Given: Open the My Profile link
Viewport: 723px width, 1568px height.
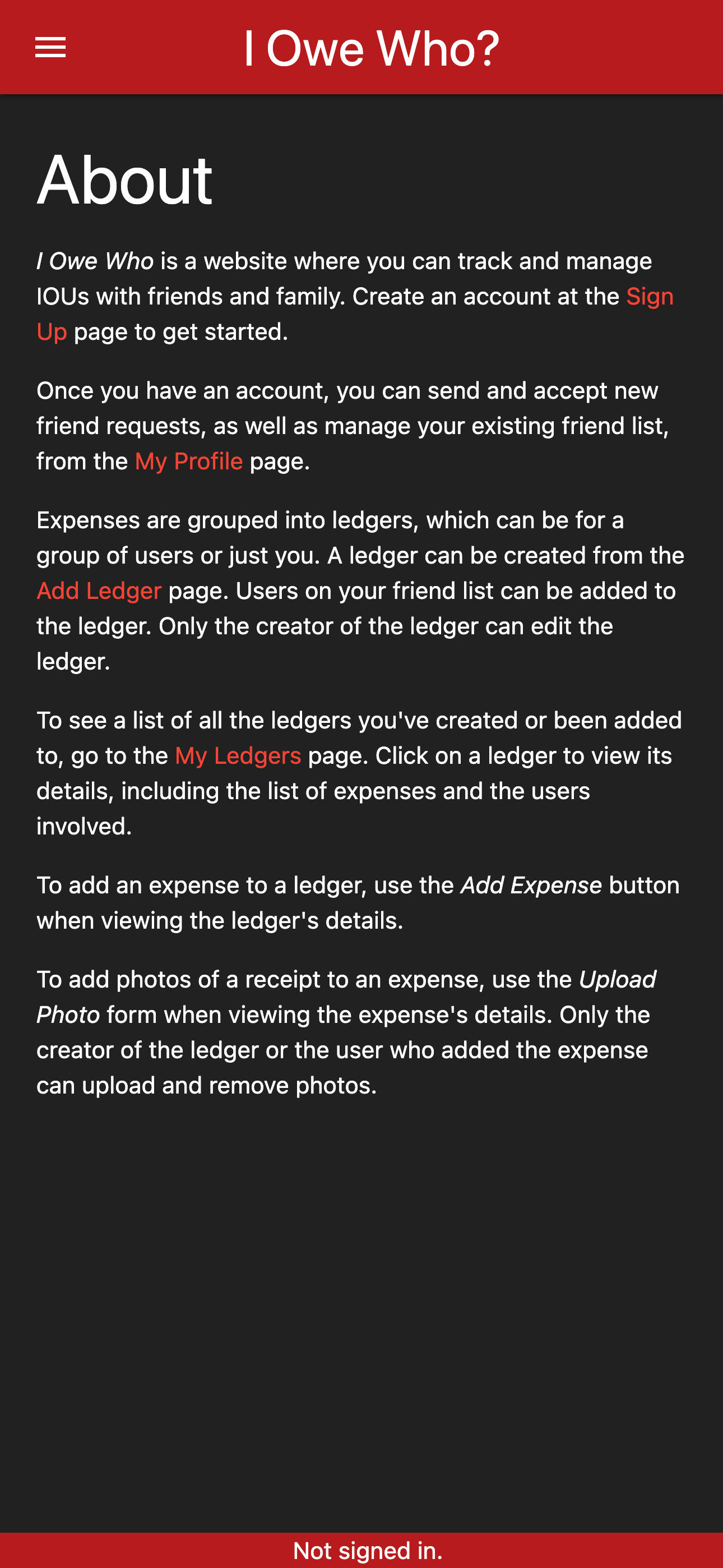Looking at the screenshot, I should pos(189,462).
